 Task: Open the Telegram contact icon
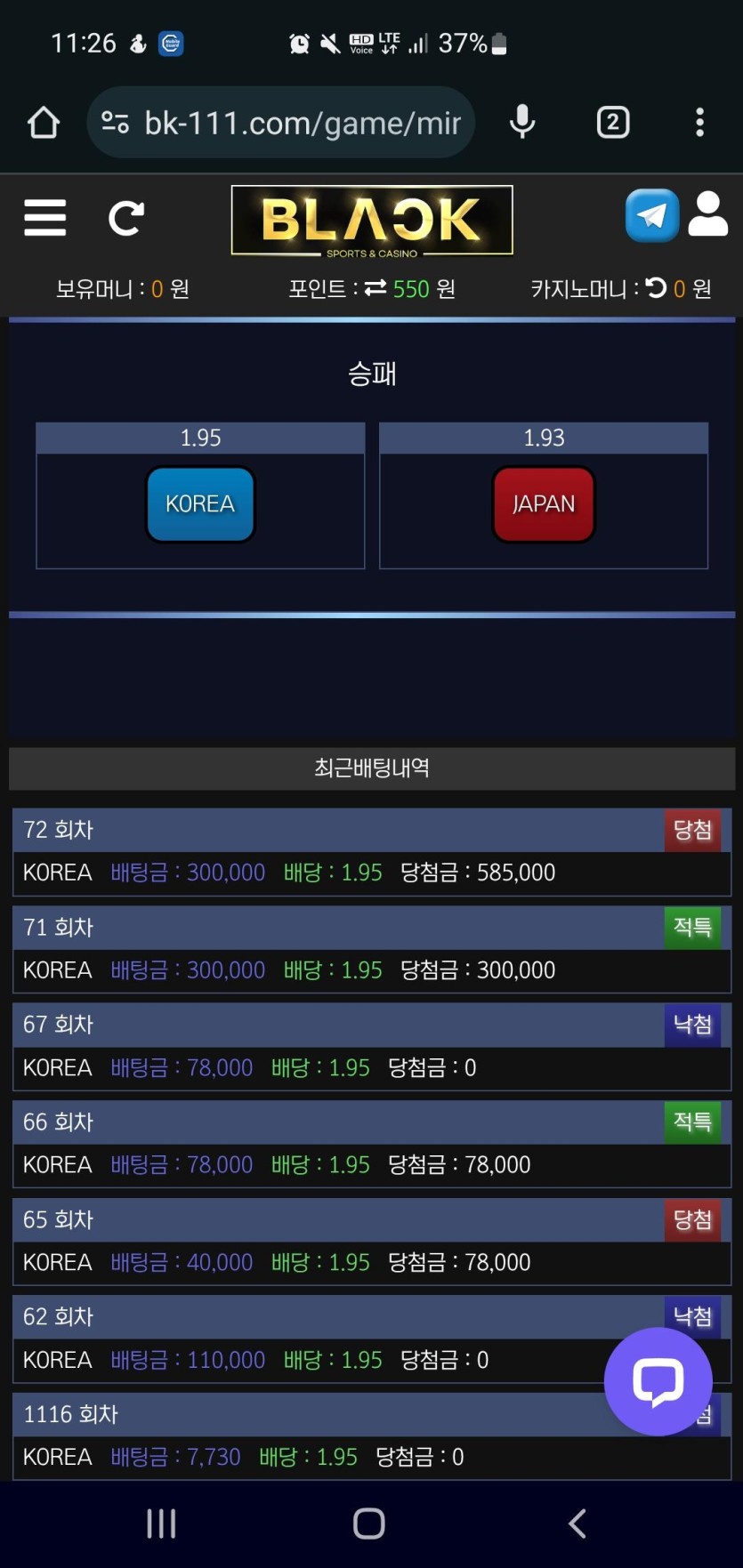point(651,215)
